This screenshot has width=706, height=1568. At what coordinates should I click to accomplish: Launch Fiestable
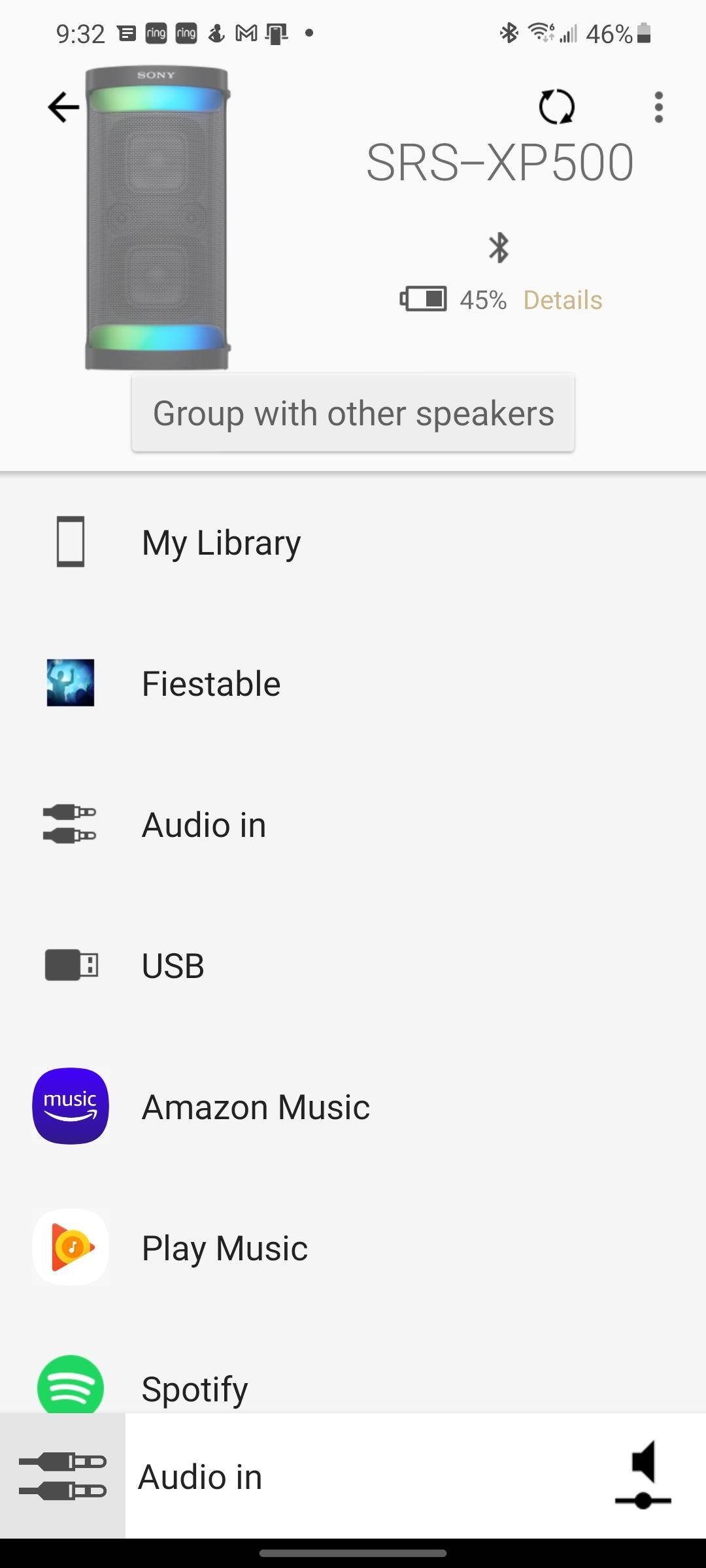click(210, 683)
